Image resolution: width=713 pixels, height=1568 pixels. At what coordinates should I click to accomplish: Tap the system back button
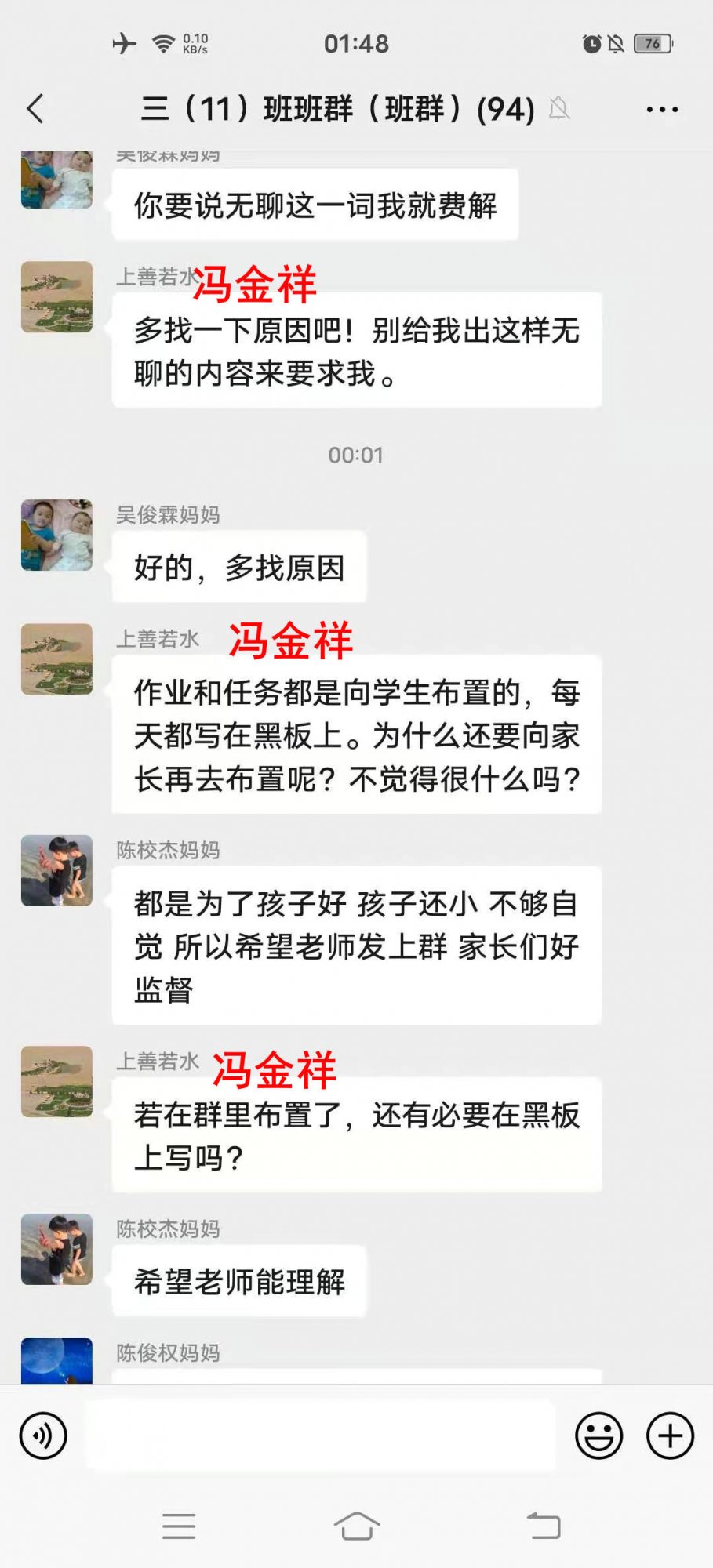544,1526
